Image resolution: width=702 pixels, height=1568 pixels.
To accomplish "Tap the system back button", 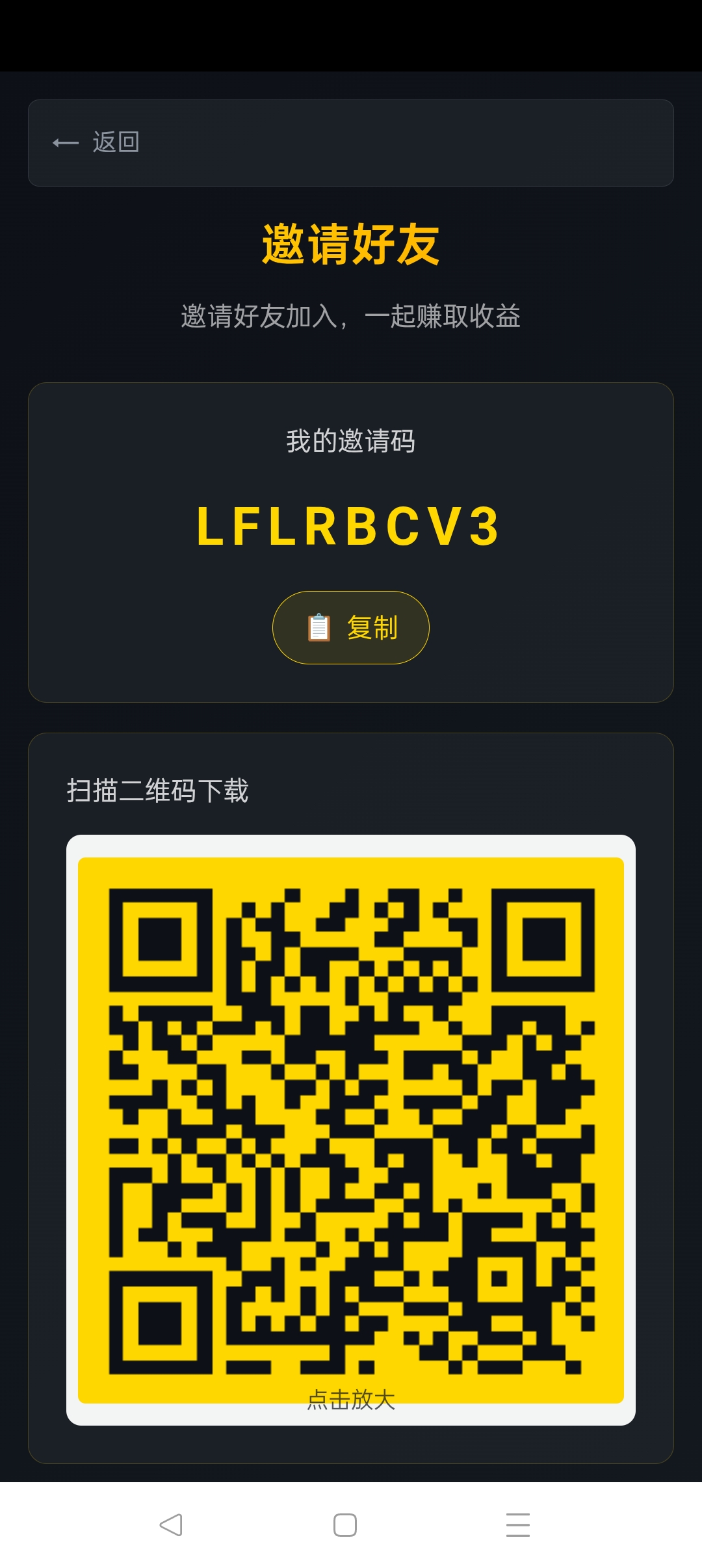I will (171, 1524).
